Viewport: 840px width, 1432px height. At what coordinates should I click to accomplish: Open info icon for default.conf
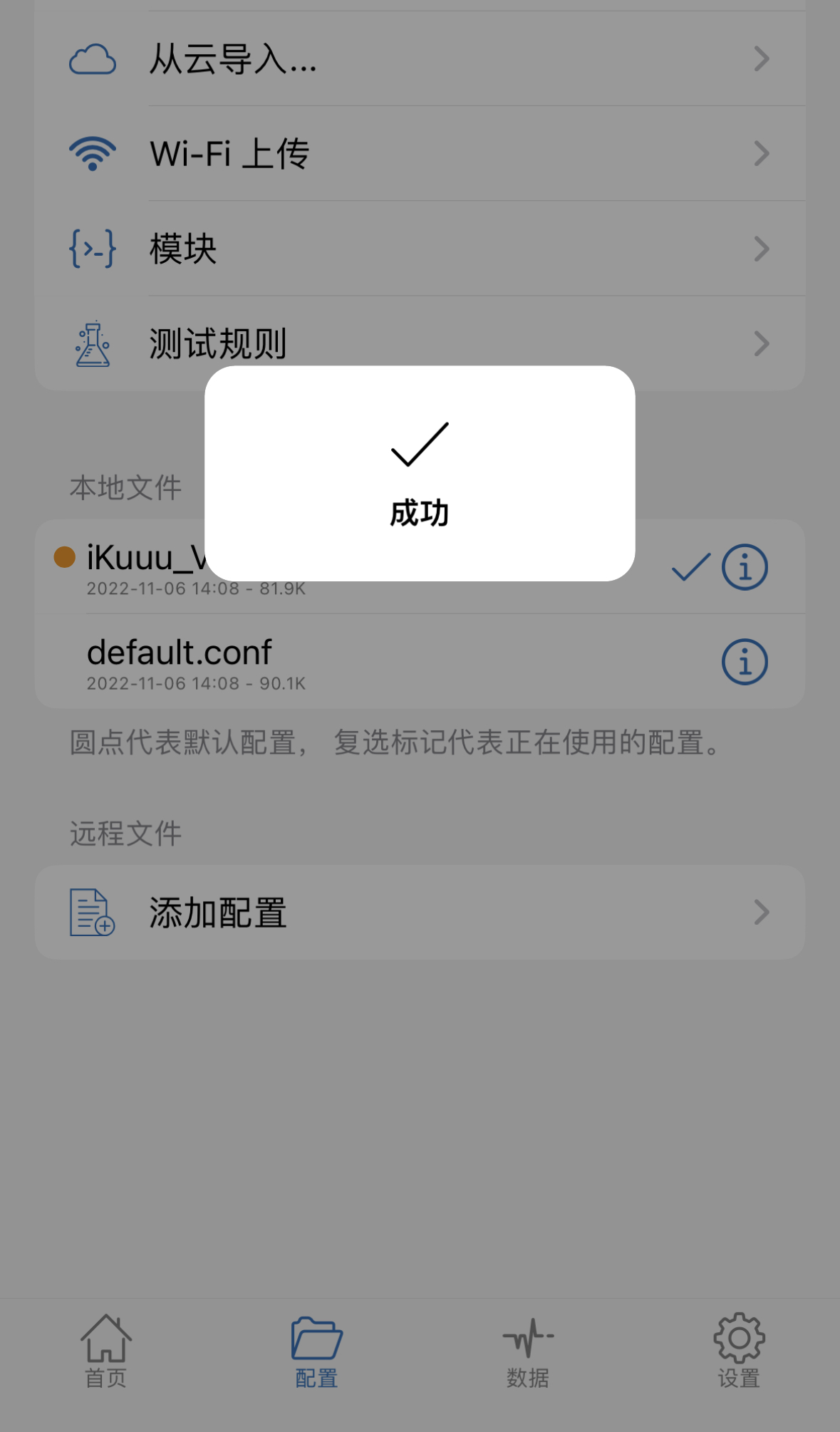coord(745,662)
